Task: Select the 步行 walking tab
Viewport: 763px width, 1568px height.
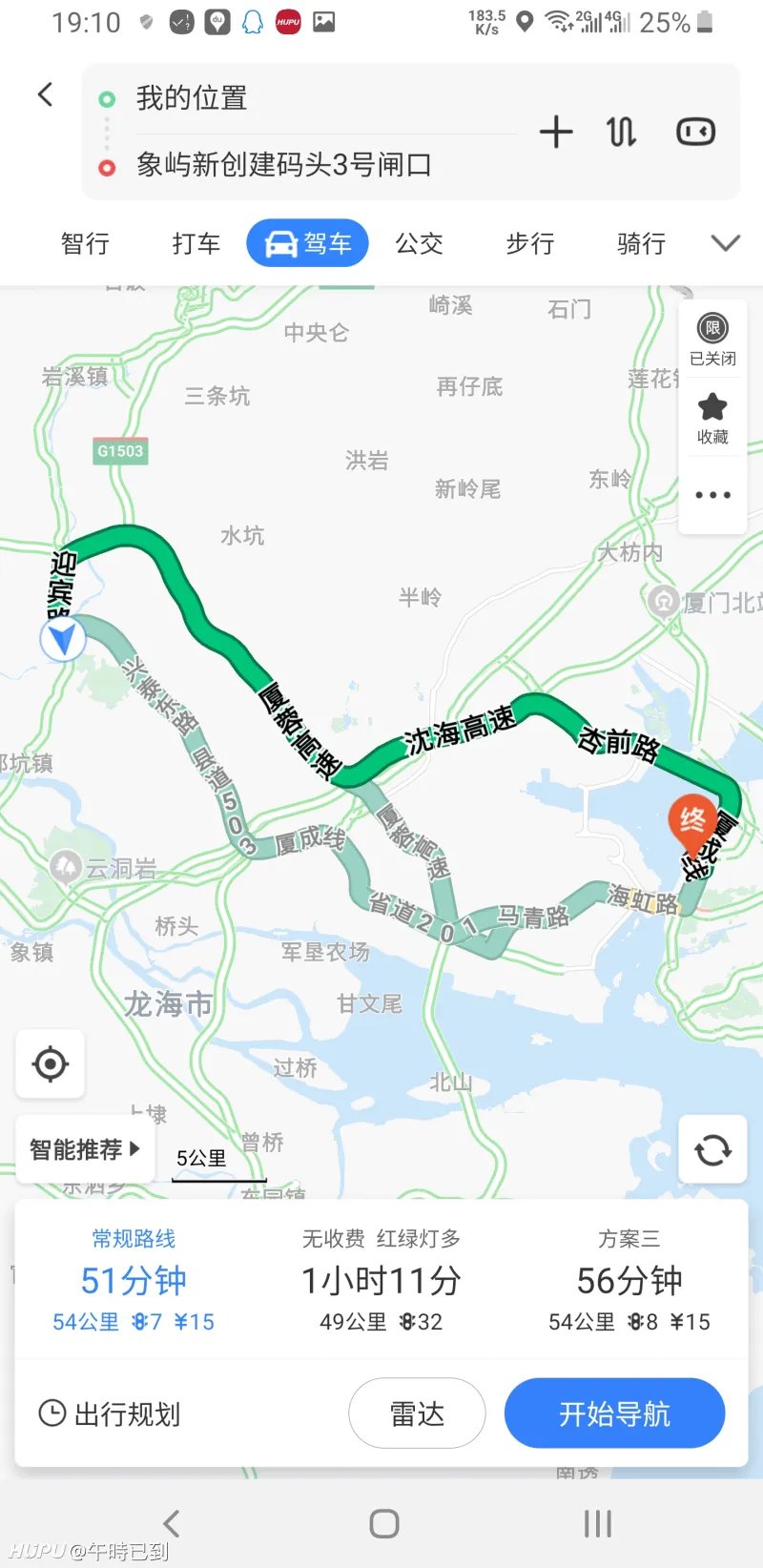Action: pos(530,243)
